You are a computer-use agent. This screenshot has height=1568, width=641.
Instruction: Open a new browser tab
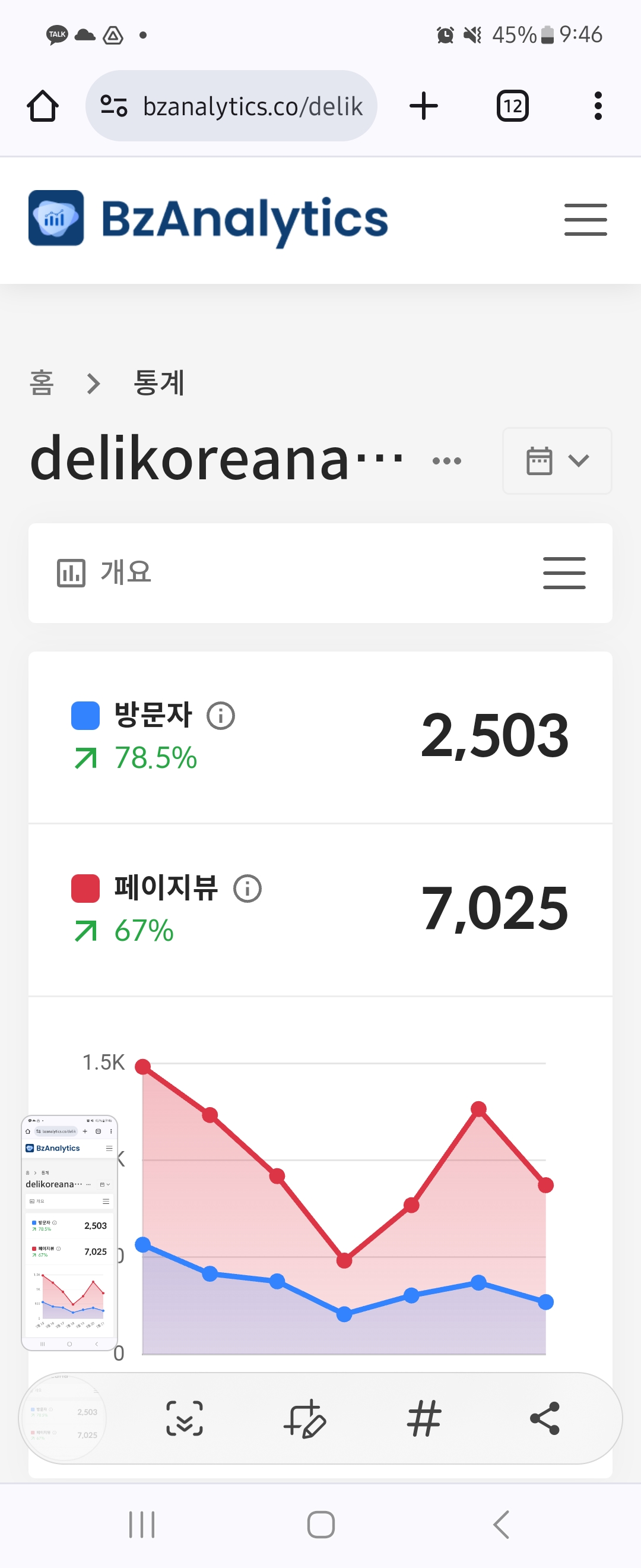coord(424,106)
